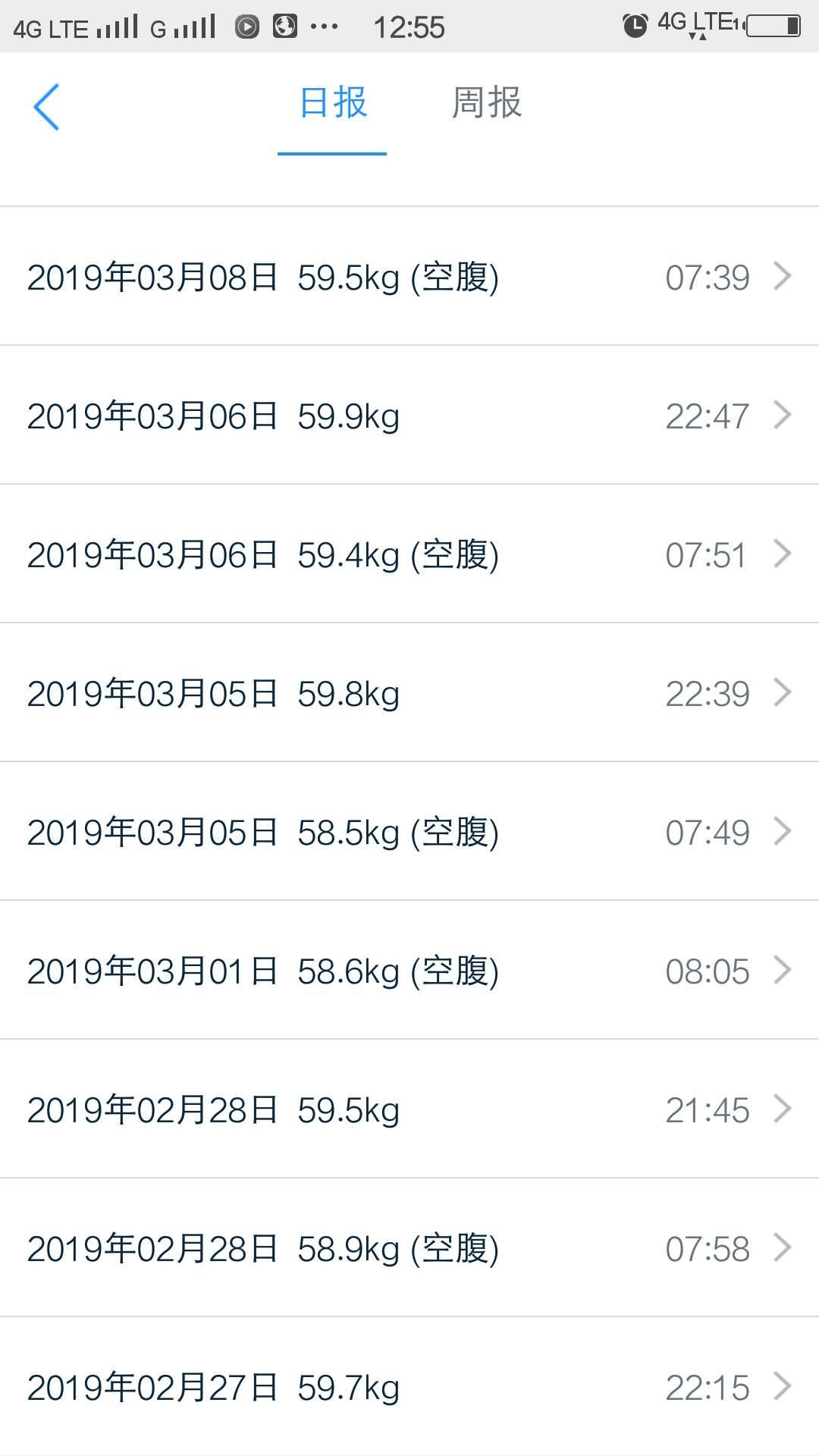Open the March 6 morning fasting entry chevron
819x1456 pixels.
[783, 554]
